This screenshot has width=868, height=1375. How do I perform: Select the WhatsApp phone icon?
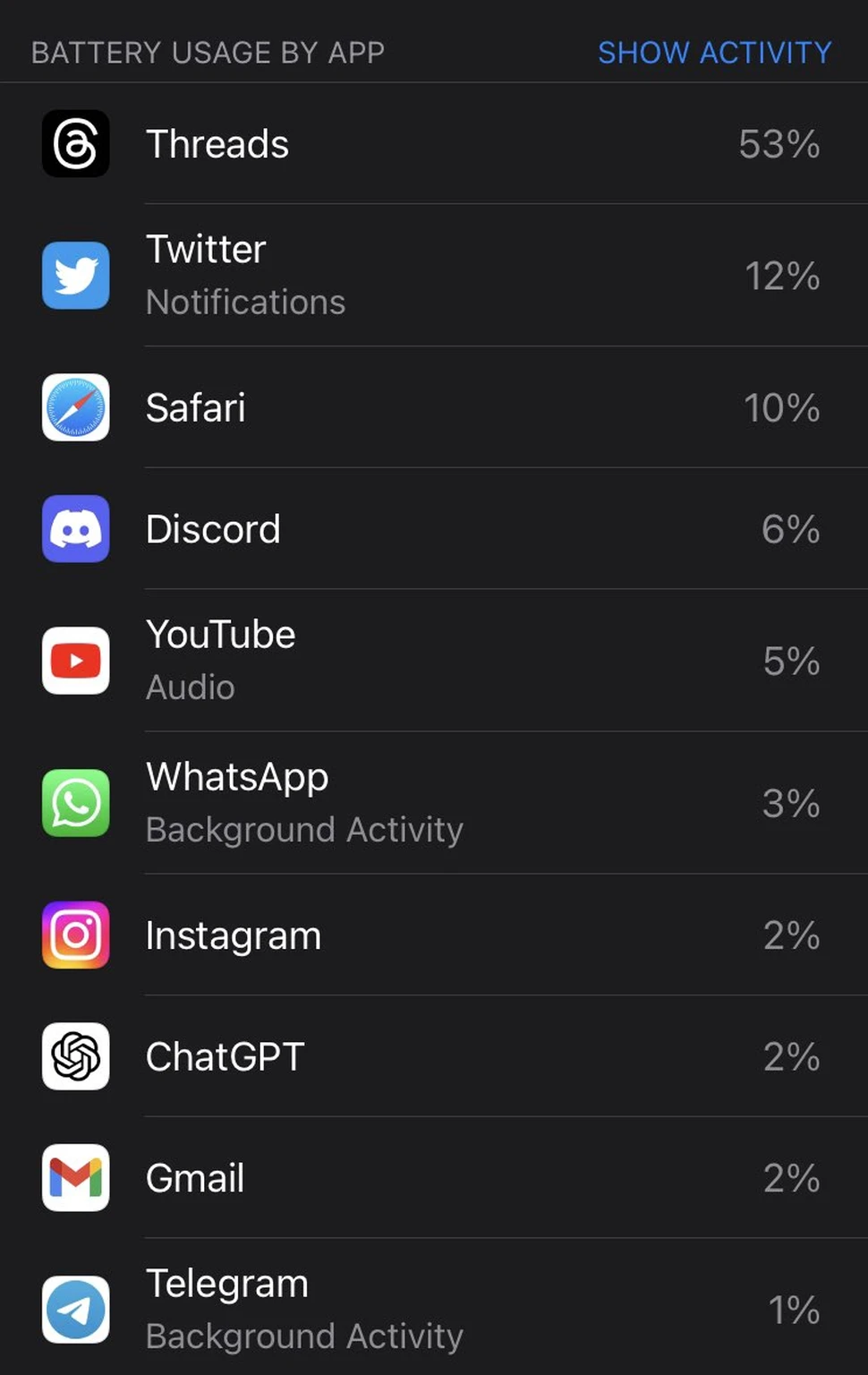75,803
